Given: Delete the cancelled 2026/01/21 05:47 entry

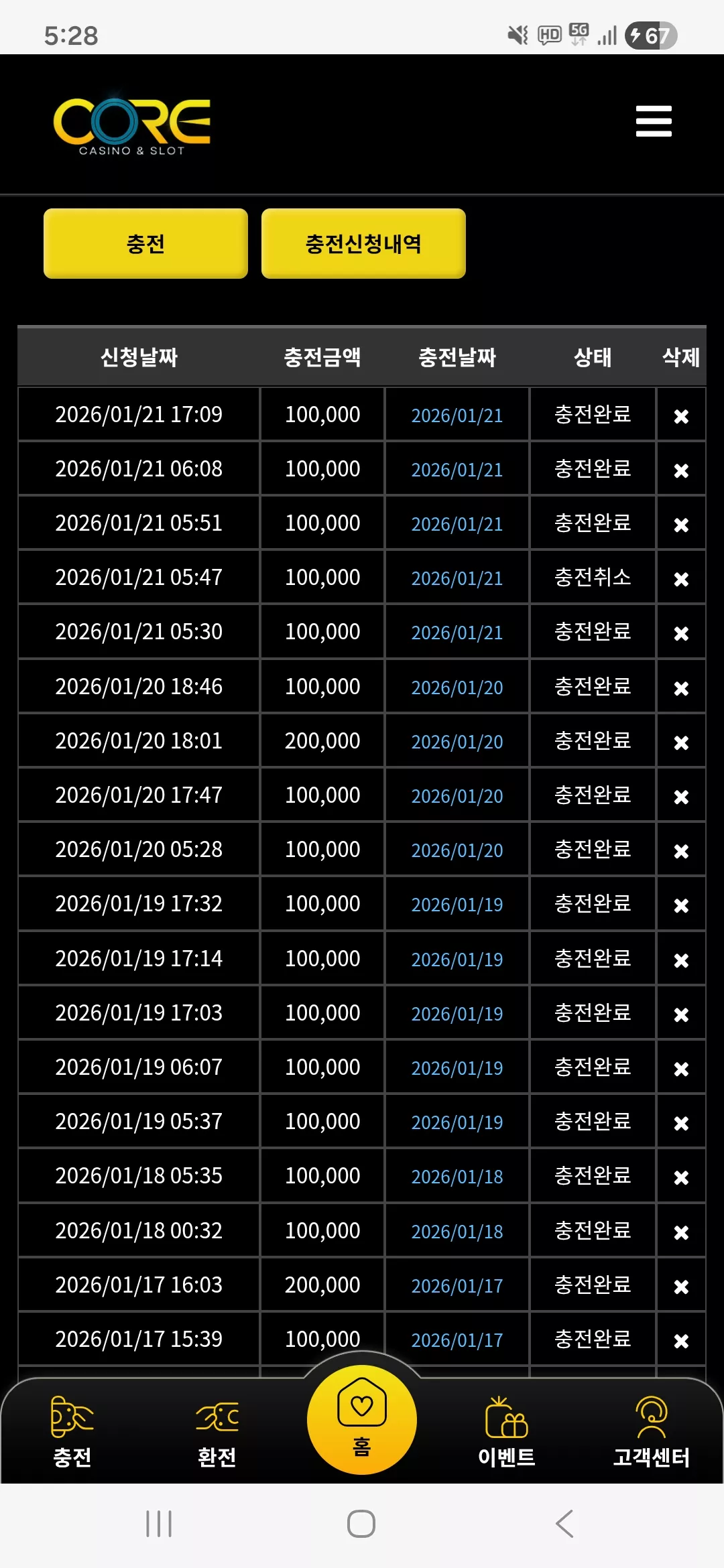Looking at the screenshot, I should (681, 579).
